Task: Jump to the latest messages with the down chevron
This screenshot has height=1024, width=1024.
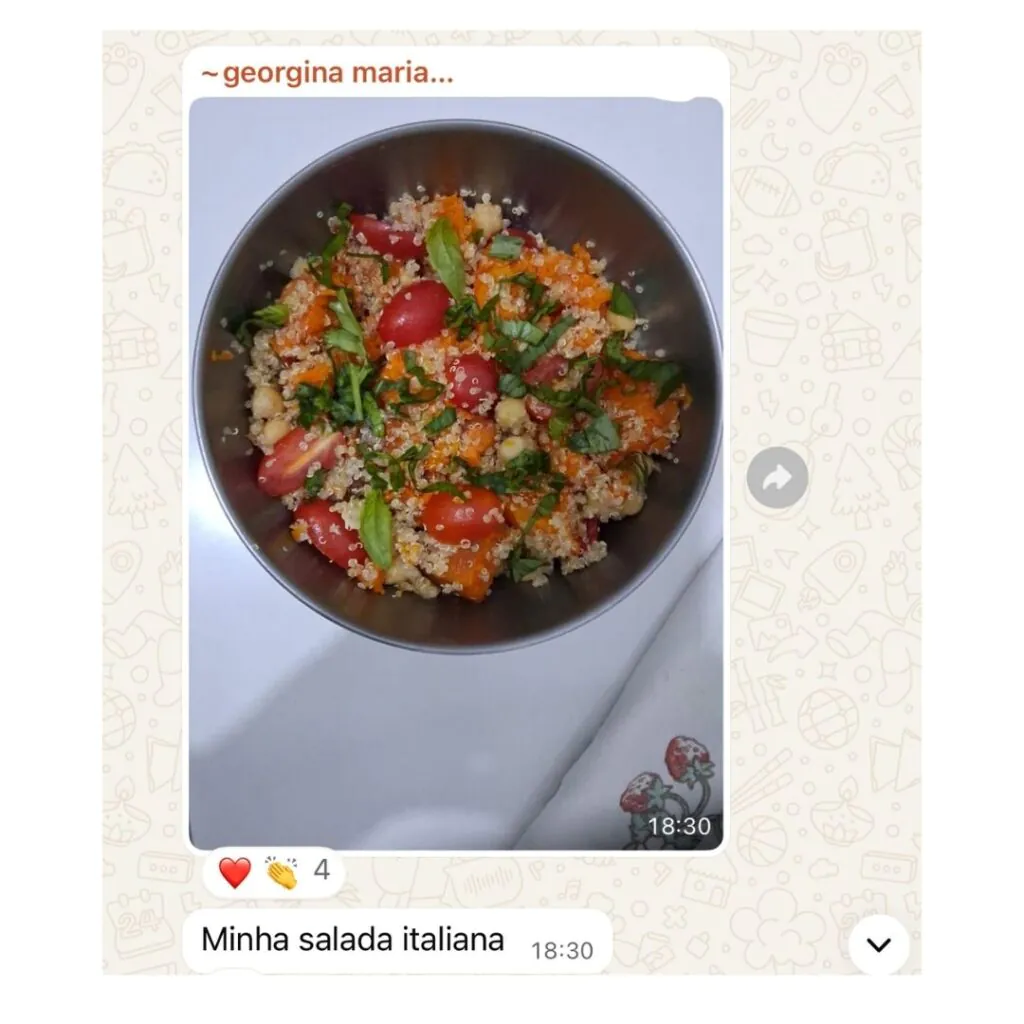Action: 878,945
